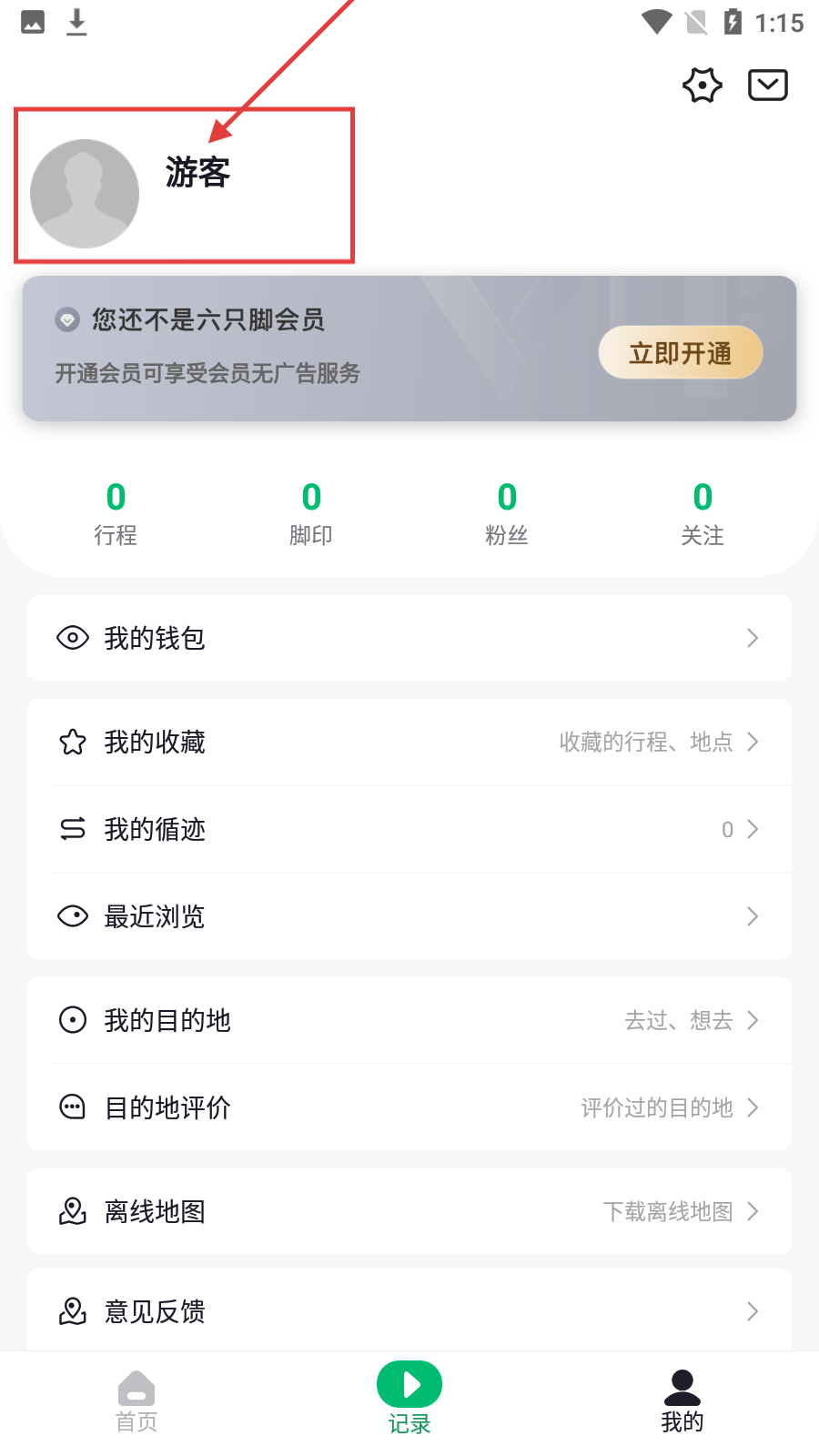Screen dimensions: 819x1456
Task: Open 我的收藏 favorites
Action: 409,743
